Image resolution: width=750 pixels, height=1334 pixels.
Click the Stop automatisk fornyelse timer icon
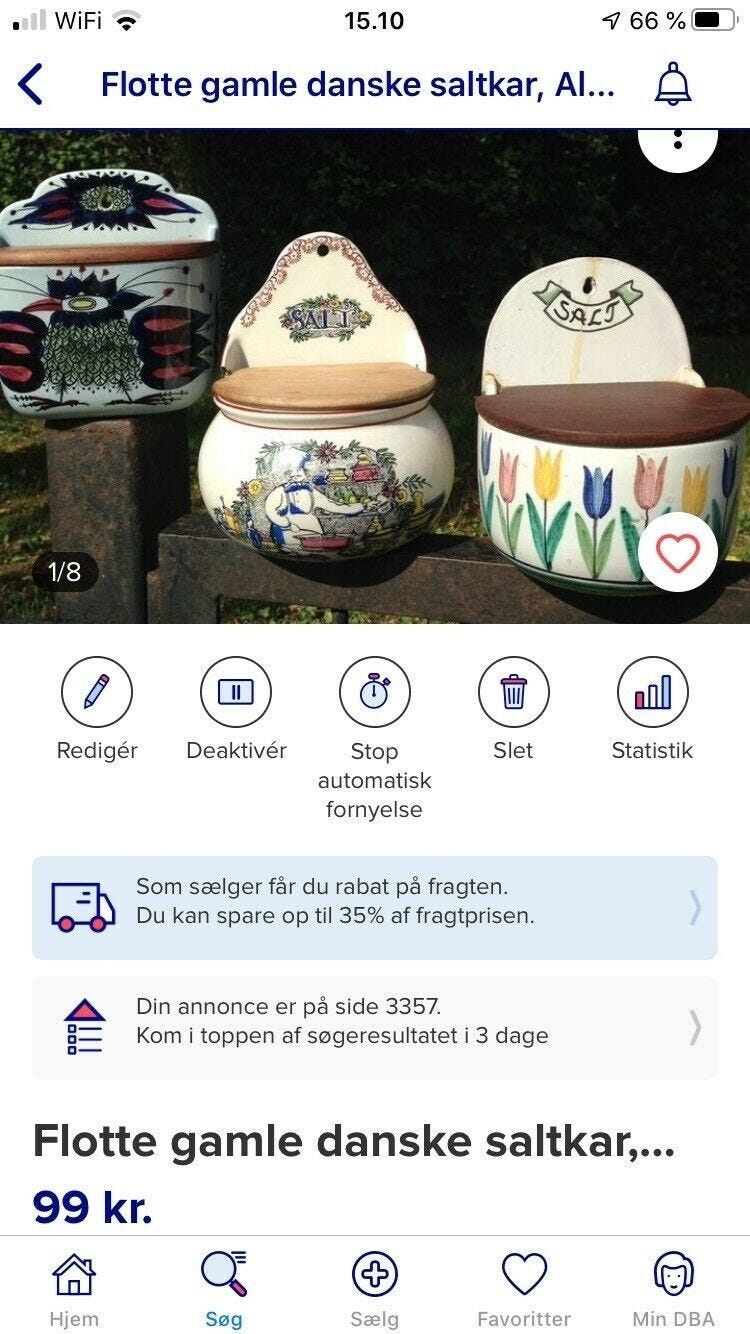[x=374, y=691]
